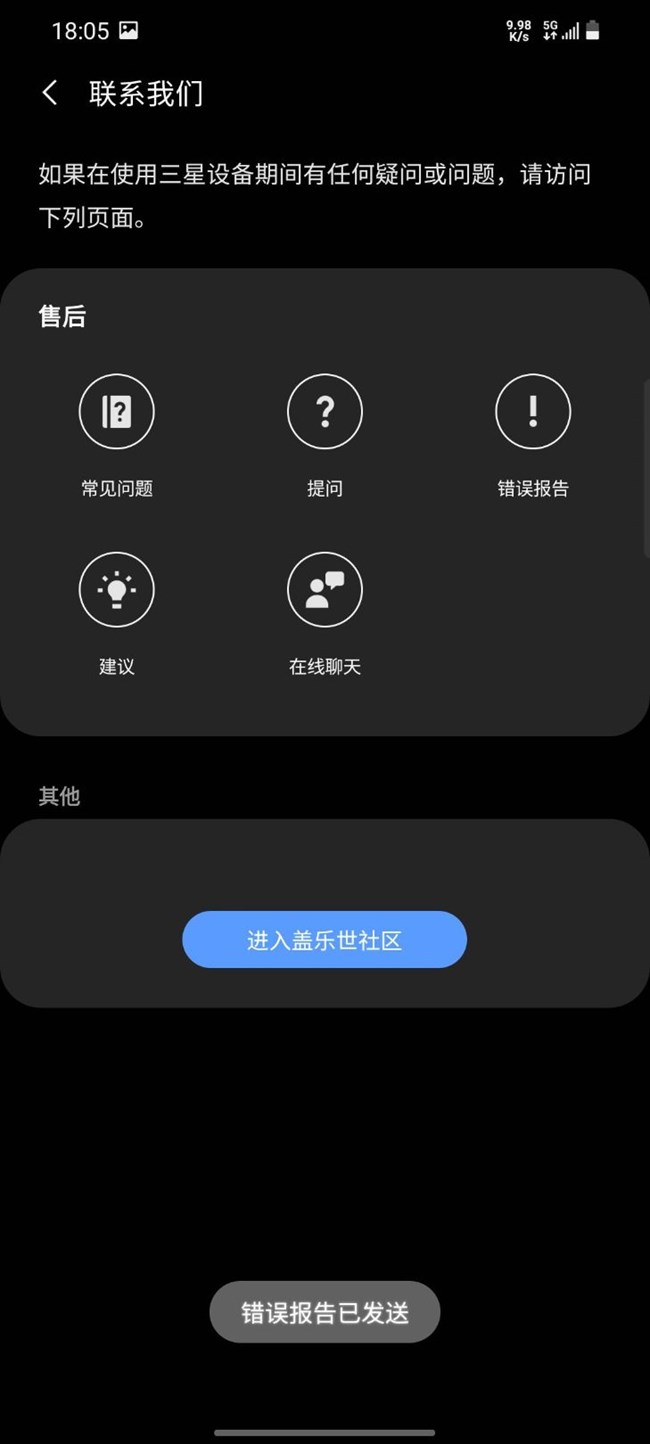Open 错误报告 error report
Image resolution: width=650 pixels, height=1444 pixels.
tap(532, 412)
